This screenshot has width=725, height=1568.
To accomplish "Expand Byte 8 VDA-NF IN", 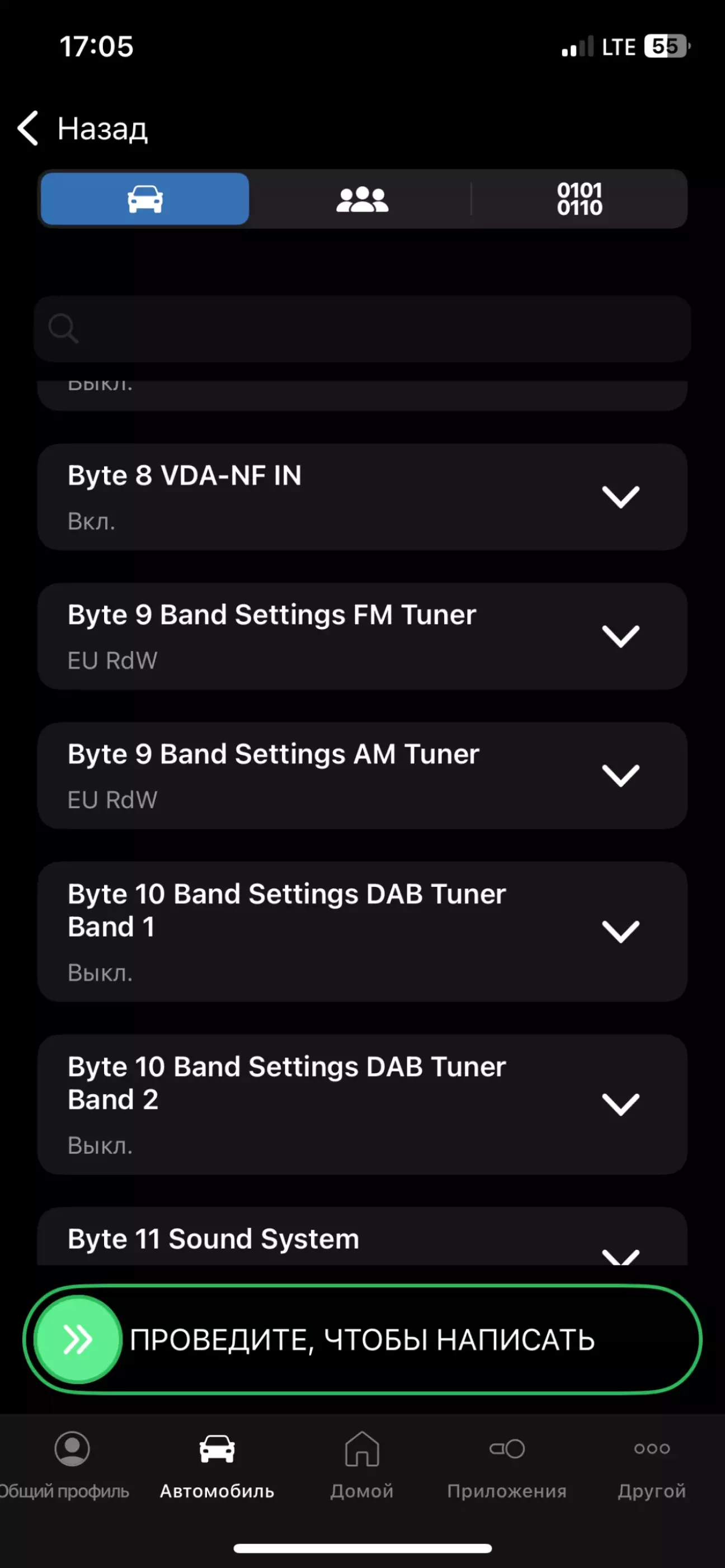I will 620,497.
